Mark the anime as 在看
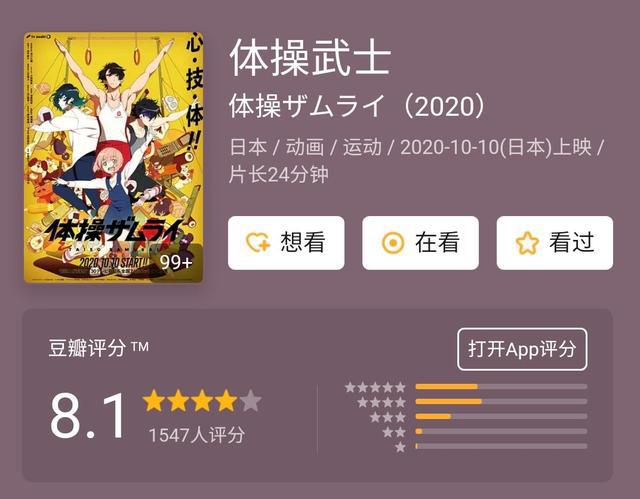The width and height of the screenshot is (640, 499). click(x=420, y=243)
